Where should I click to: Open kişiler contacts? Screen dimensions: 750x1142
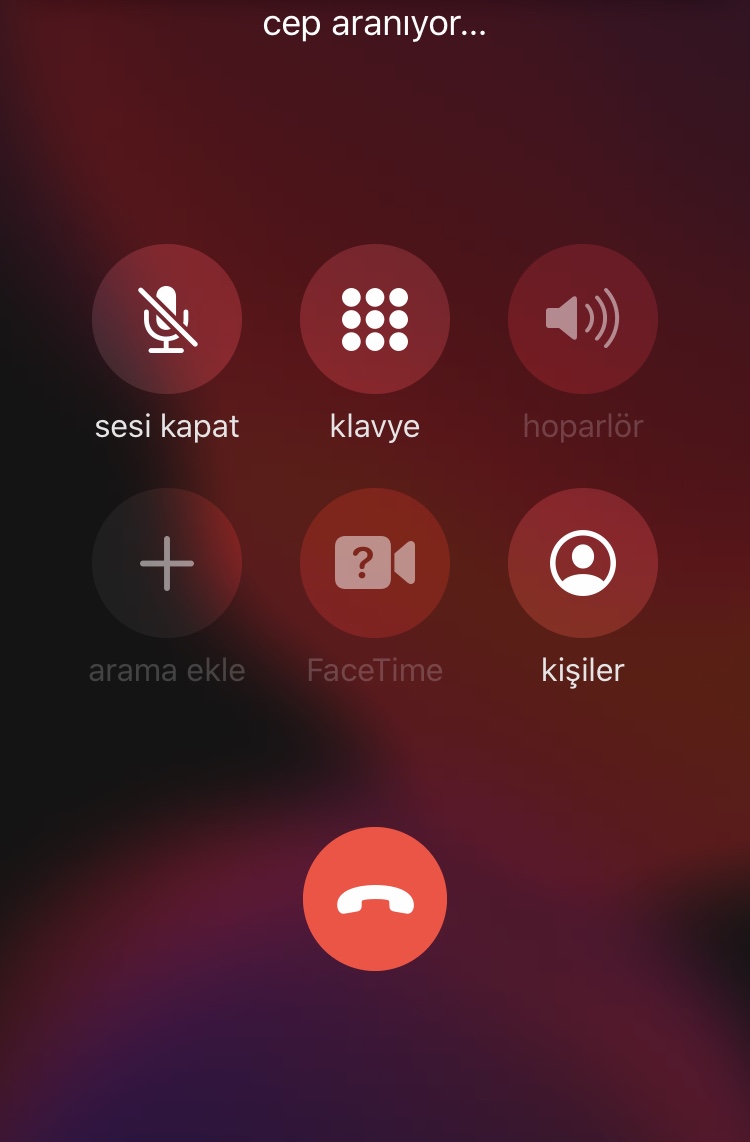(x=583, y=563)
